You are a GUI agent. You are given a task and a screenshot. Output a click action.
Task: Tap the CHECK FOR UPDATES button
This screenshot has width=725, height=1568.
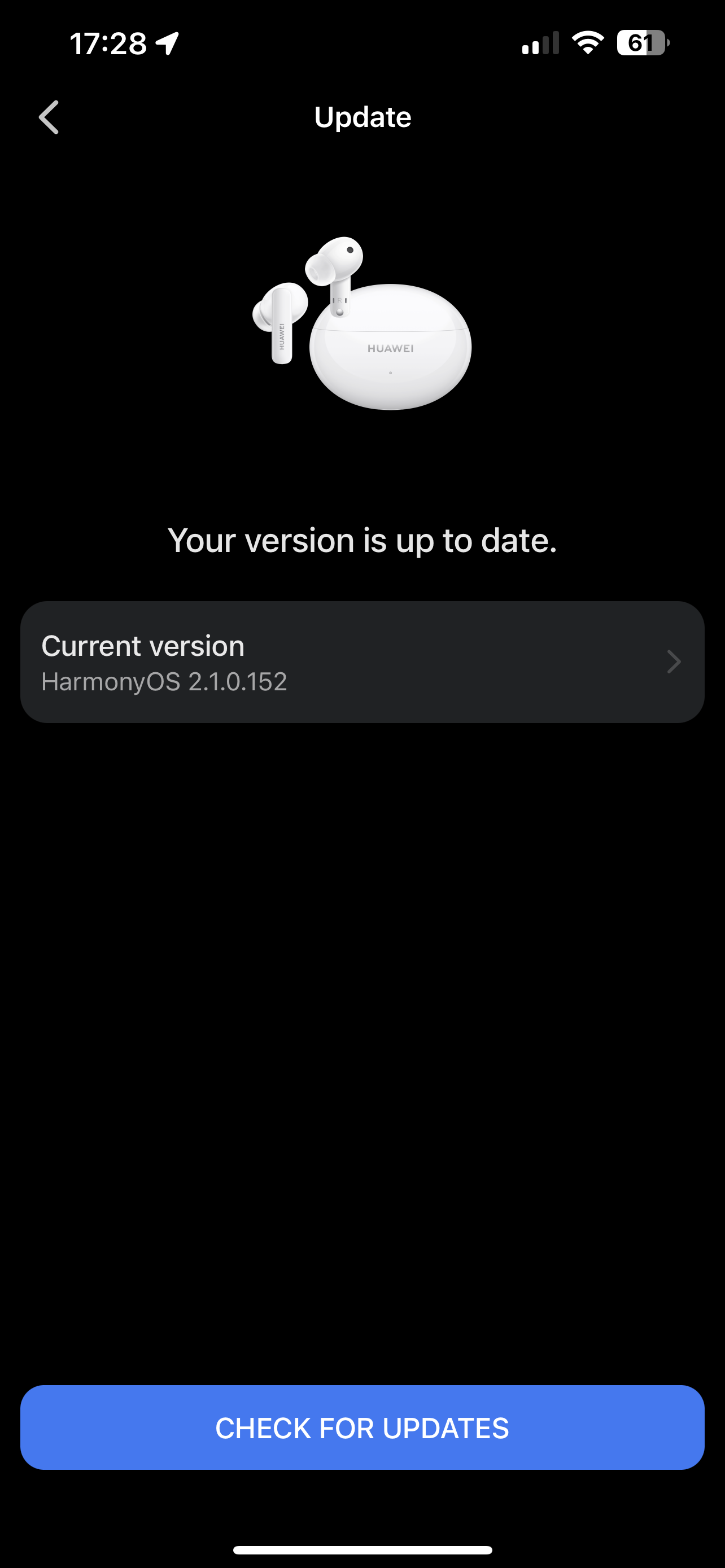[362, 1427]
